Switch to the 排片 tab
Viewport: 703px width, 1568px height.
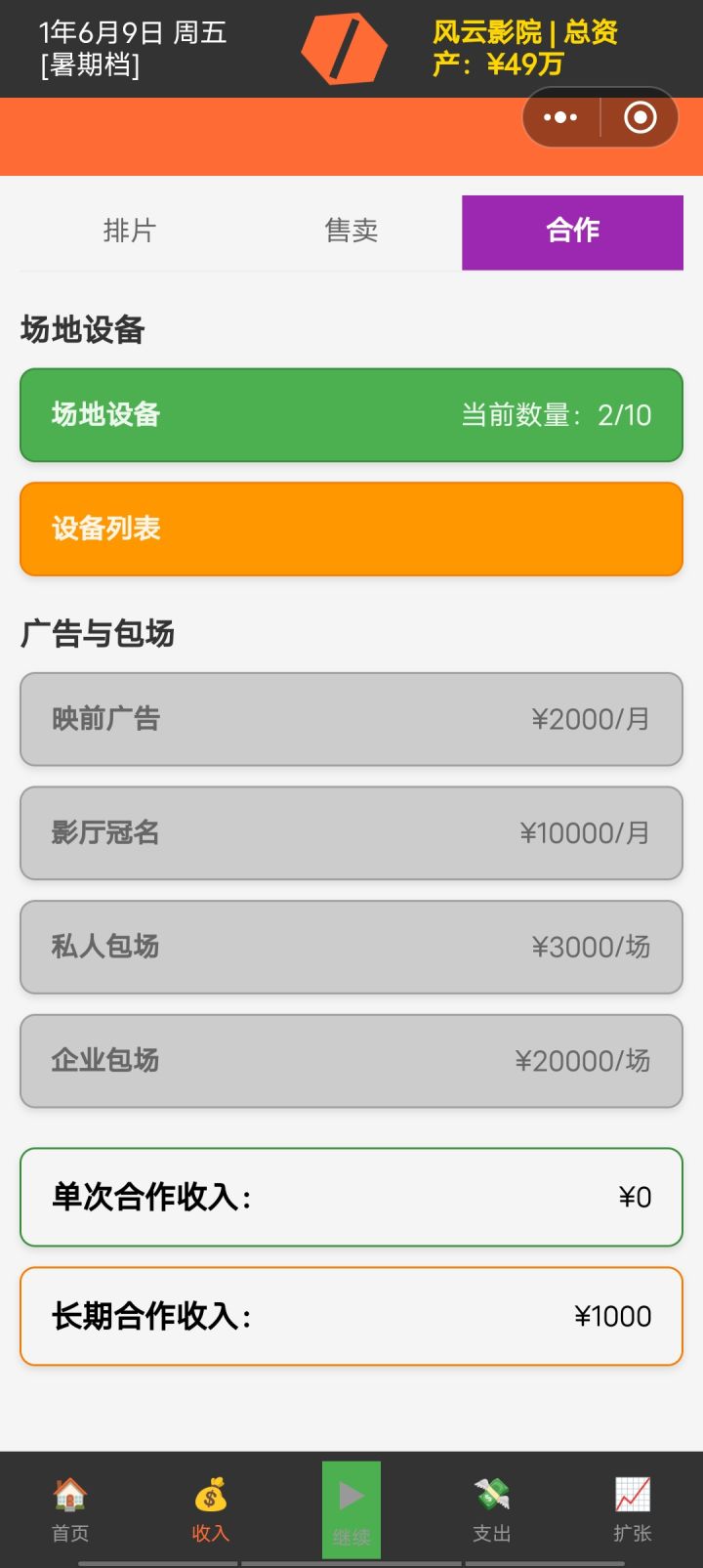pyautogui.click(x=130, y=232)
